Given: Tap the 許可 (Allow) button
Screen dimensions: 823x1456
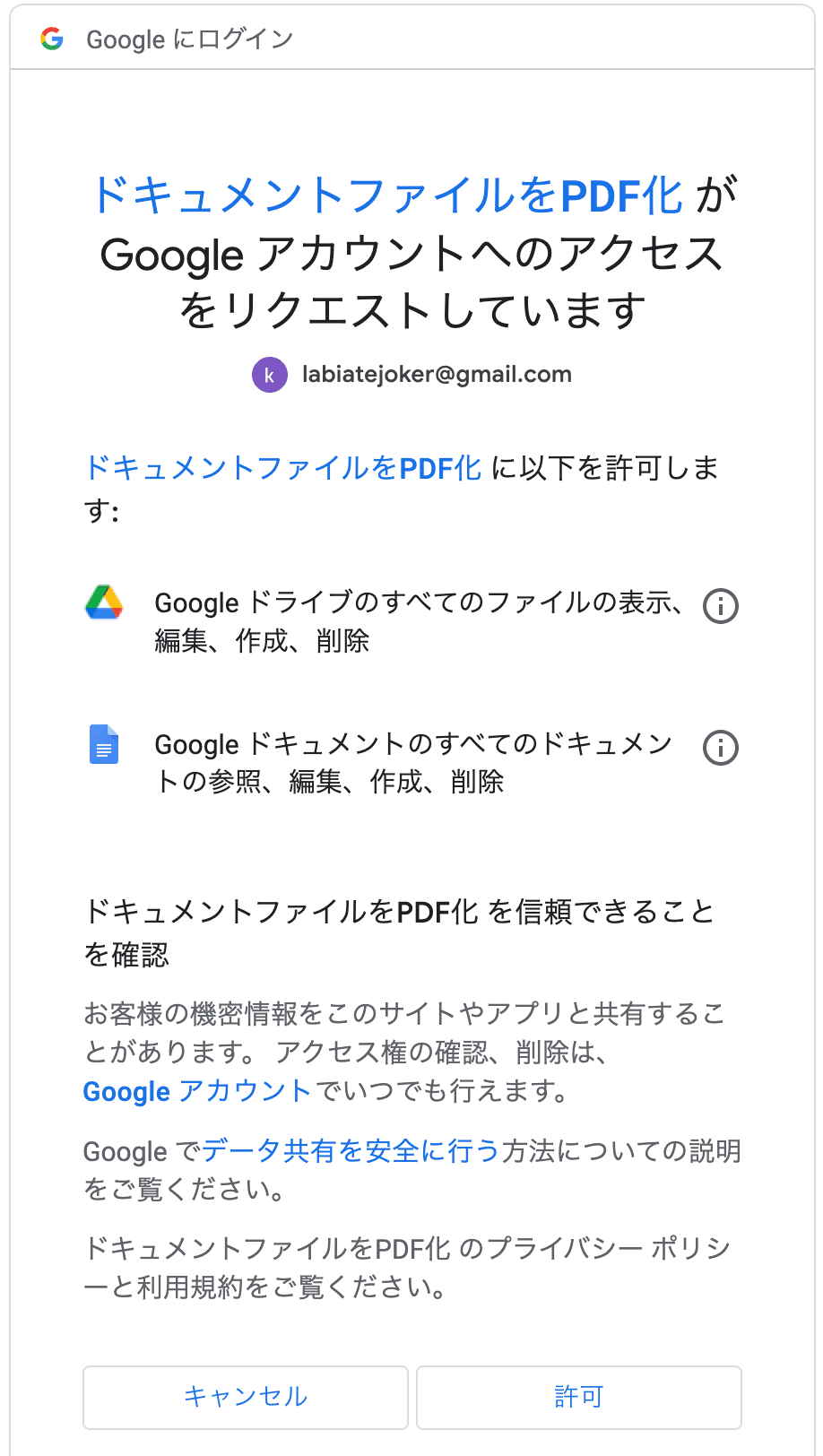Looking at the screenshot, I should (x=578, y=1396).
